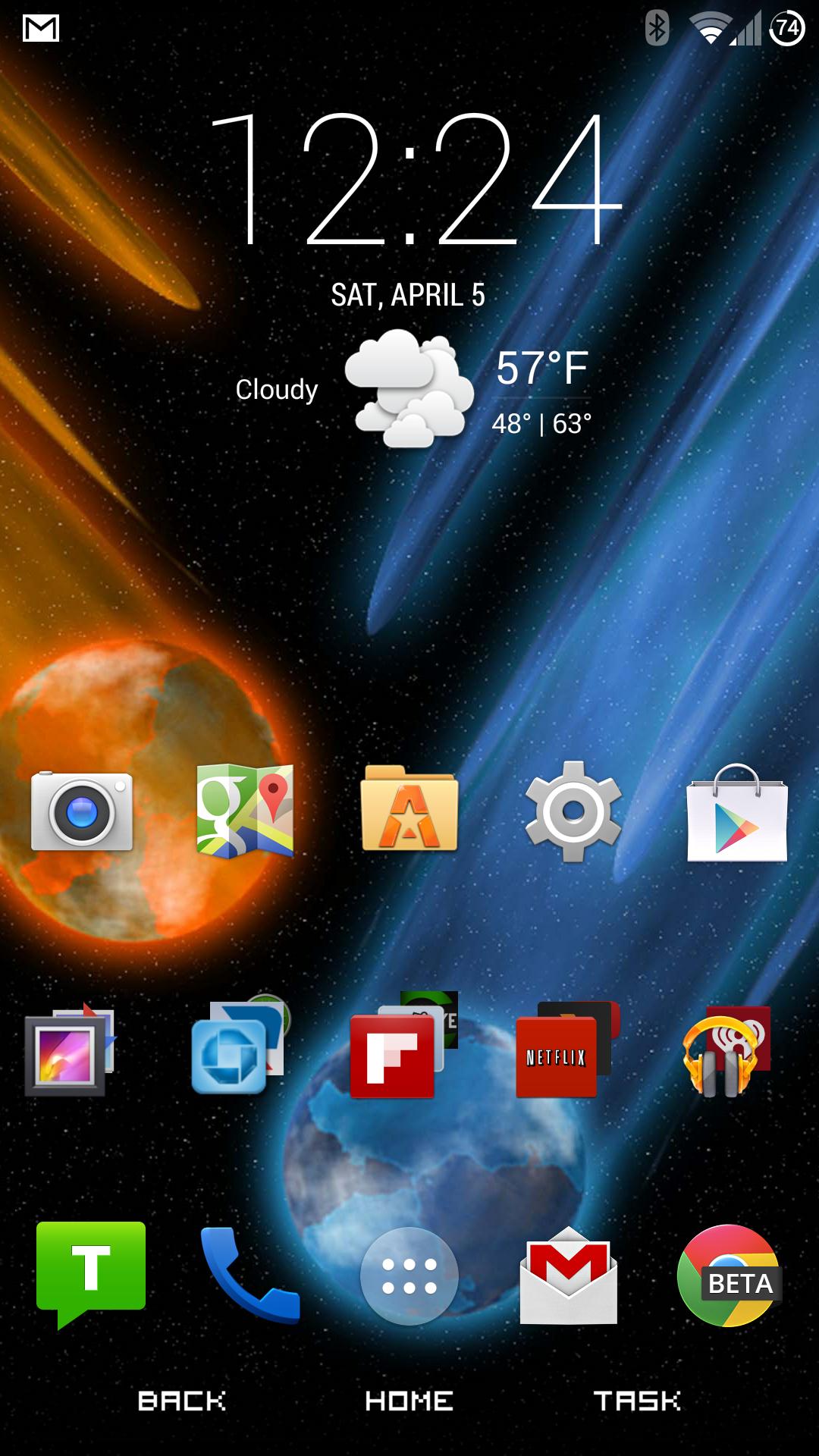Tap the BACK navigation button

pyautogui.click(x=182, y=1401)
